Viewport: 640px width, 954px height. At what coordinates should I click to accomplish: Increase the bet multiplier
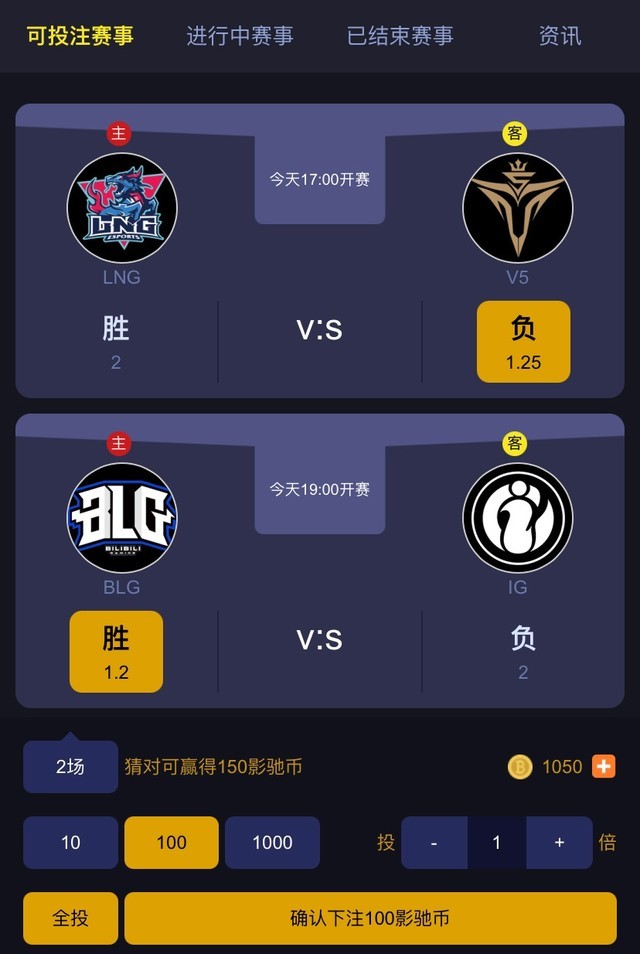pyautogui.click(x=559, y=842)
